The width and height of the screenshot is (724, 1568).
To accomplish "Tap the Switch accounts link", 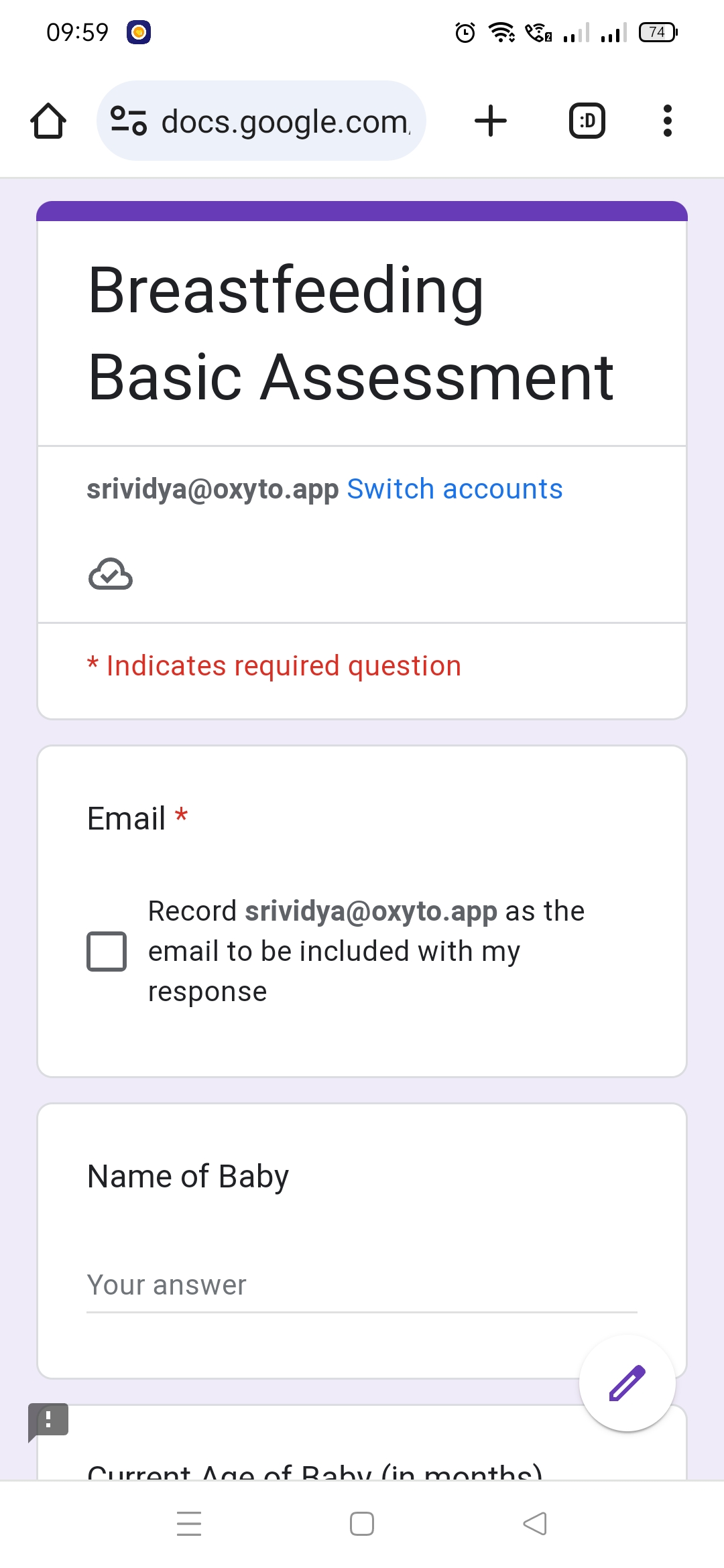I will tap(455, 489).
